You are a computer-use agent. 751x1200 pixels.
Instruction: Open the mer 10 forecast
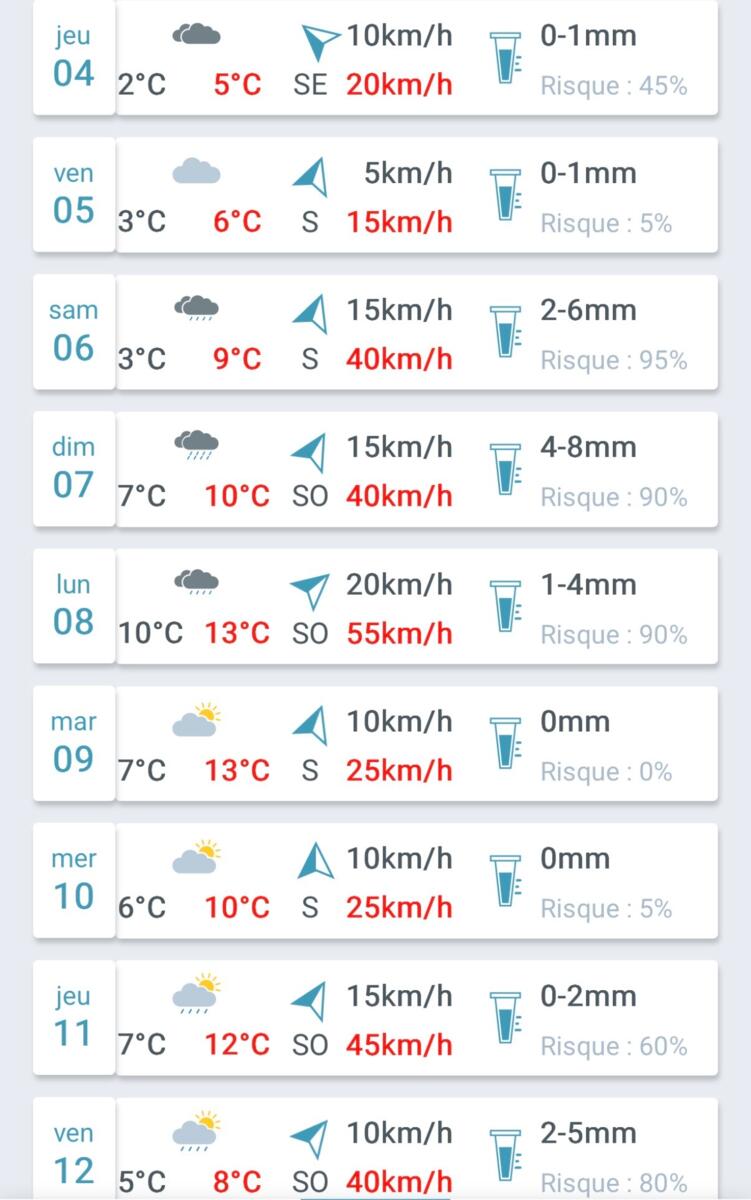tap(375, 880)
